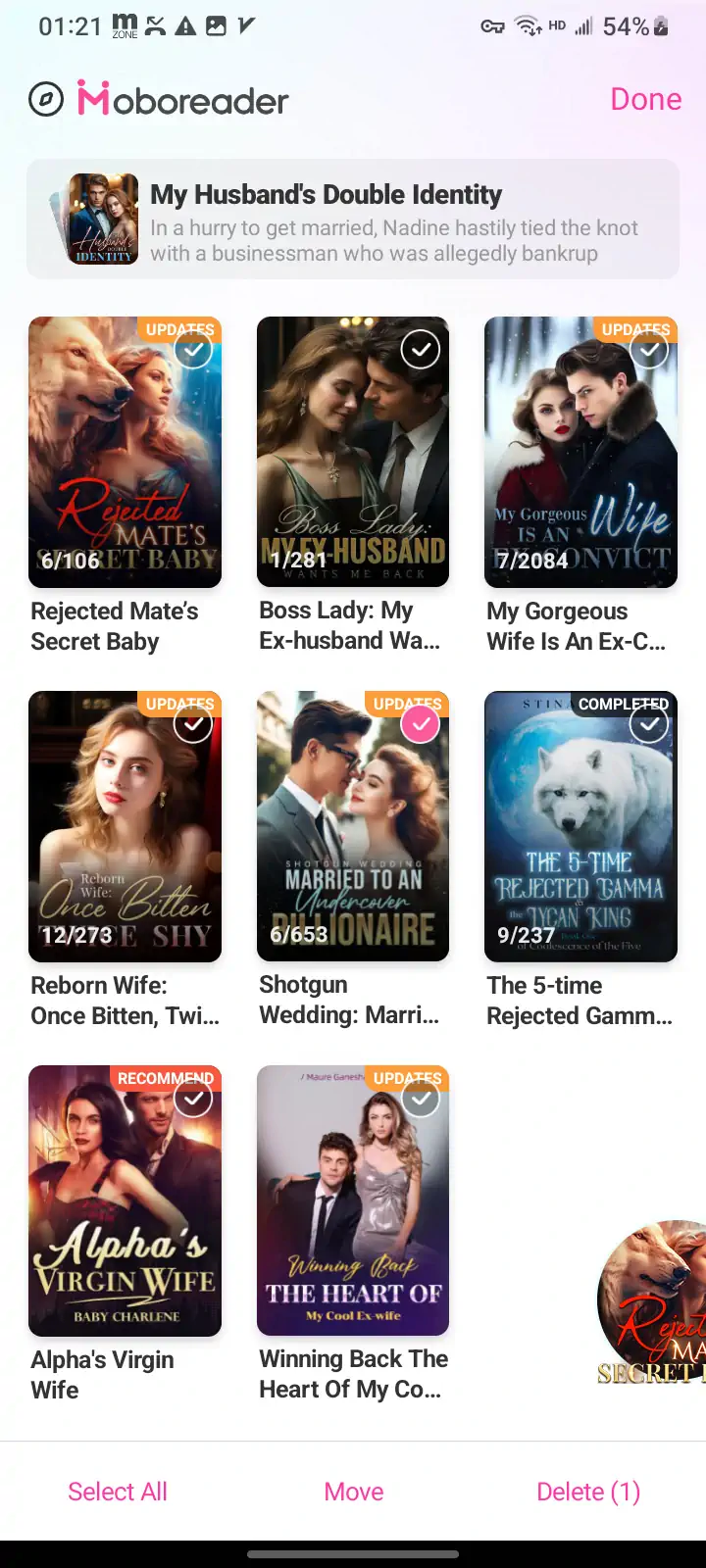The height and width of the screenshot is (1568, 706).
Task: Select My Gorgeous Wife Is An Ex-C... book
Action: coord(648,350)
